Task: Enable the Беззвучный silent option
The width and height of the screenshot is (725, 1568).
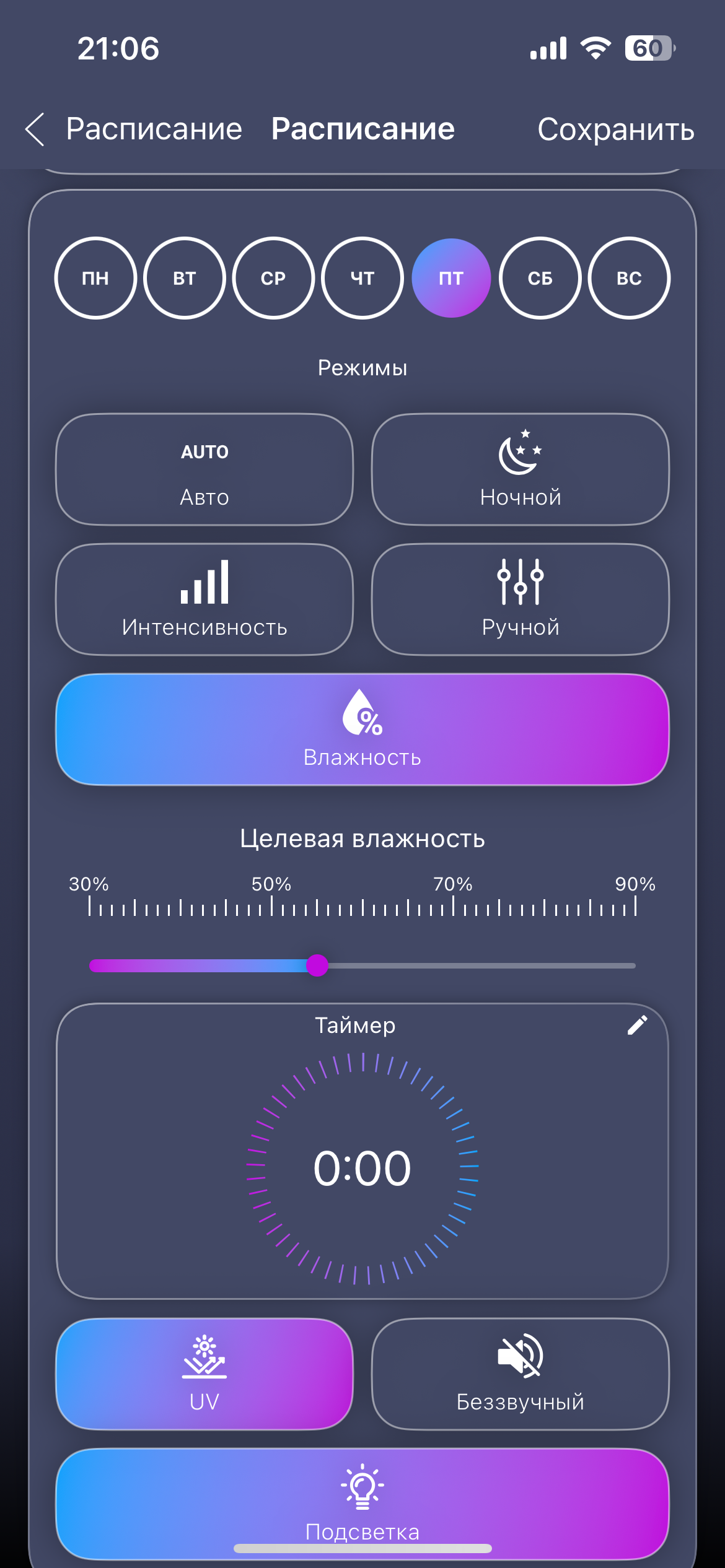Action: coord(521,1374)
